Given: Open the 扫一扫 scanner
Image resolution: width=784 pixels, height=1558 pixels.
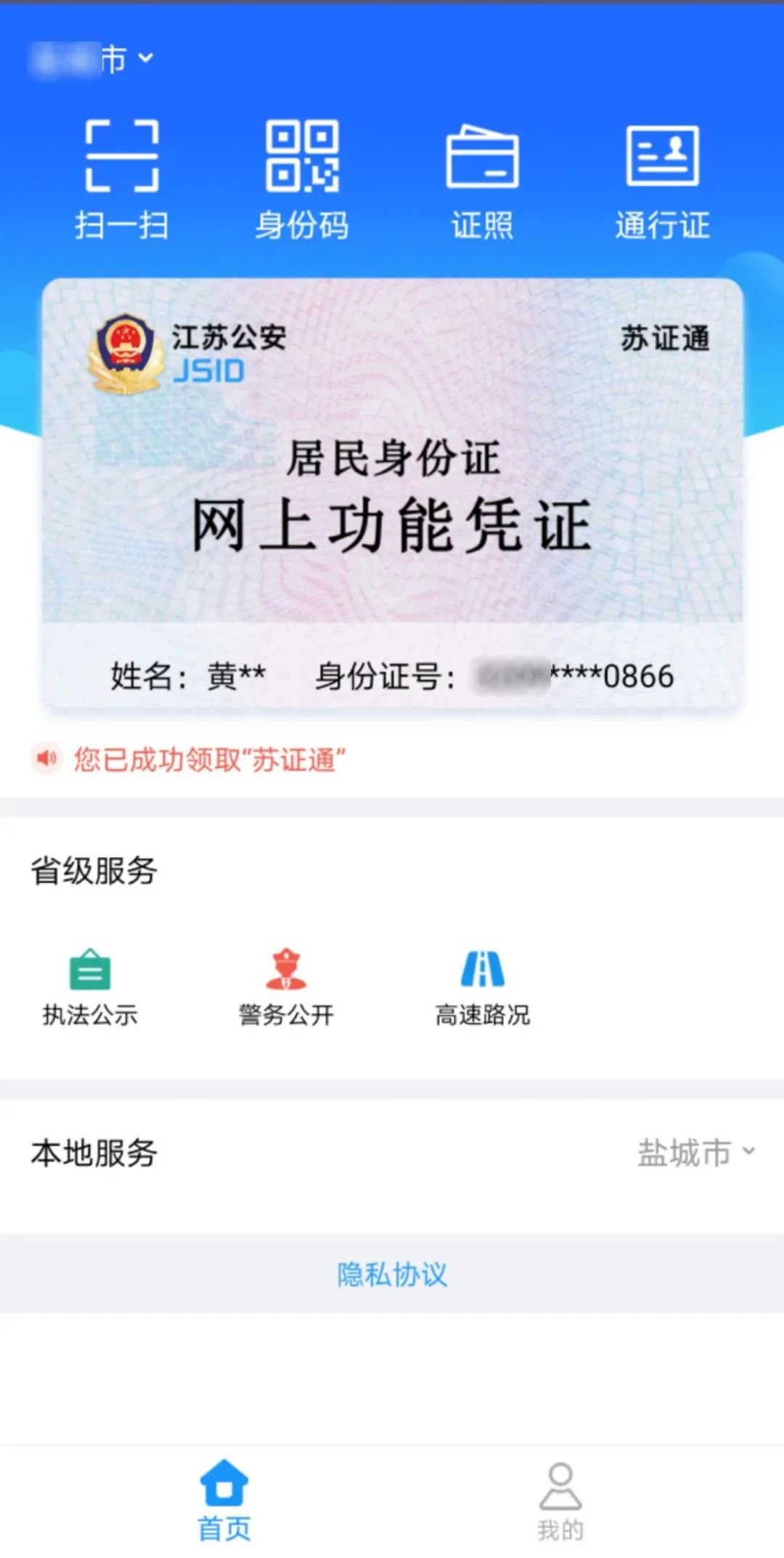Looking at the screenshot, I should point(122,179).
